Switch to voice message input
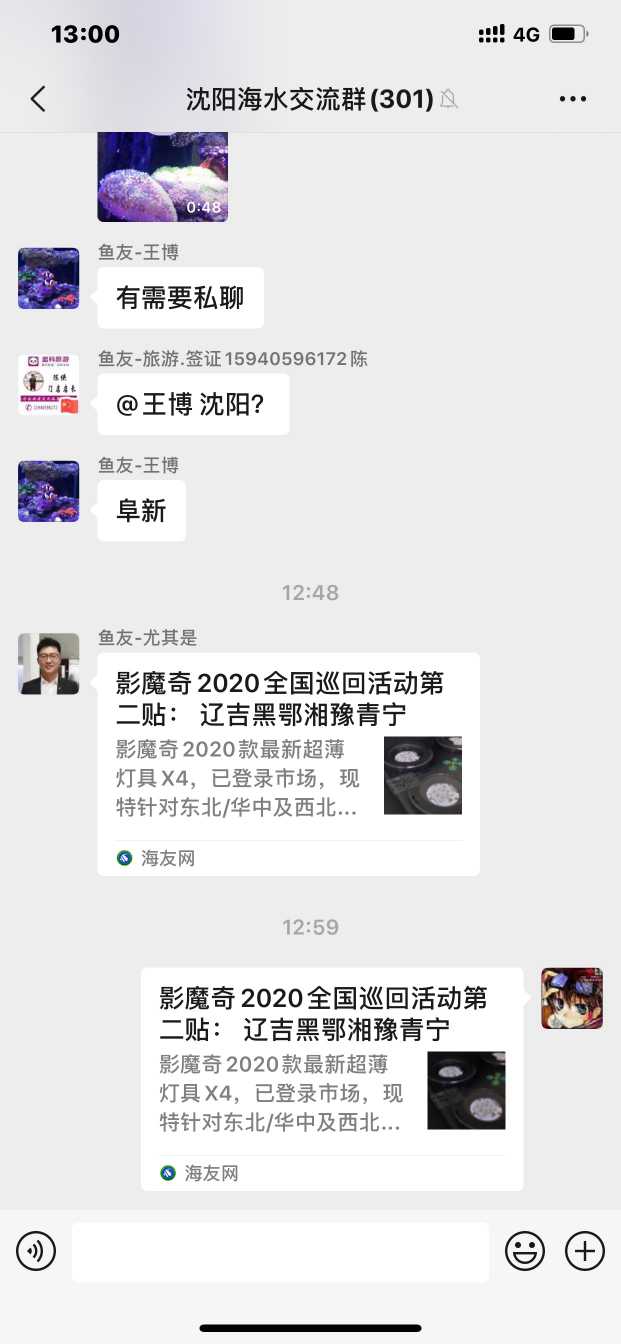 click(x=36, y=1251)
